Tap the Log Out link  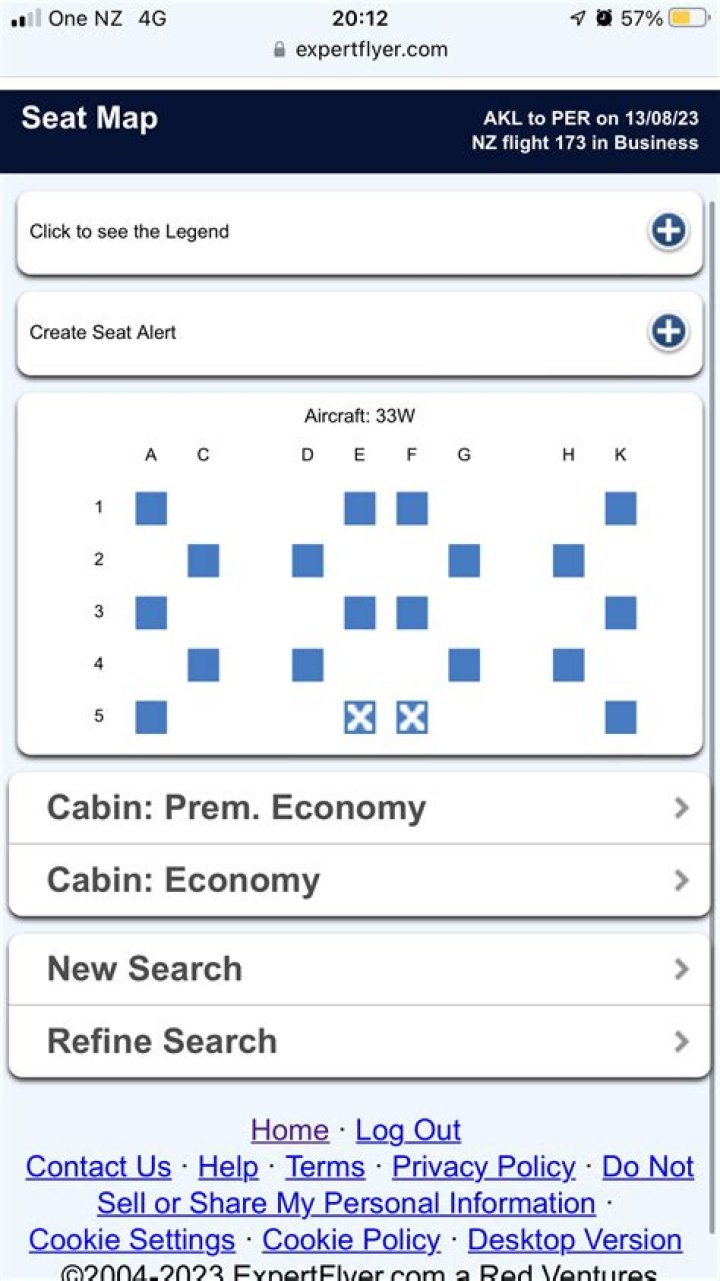click(408, 1130)
